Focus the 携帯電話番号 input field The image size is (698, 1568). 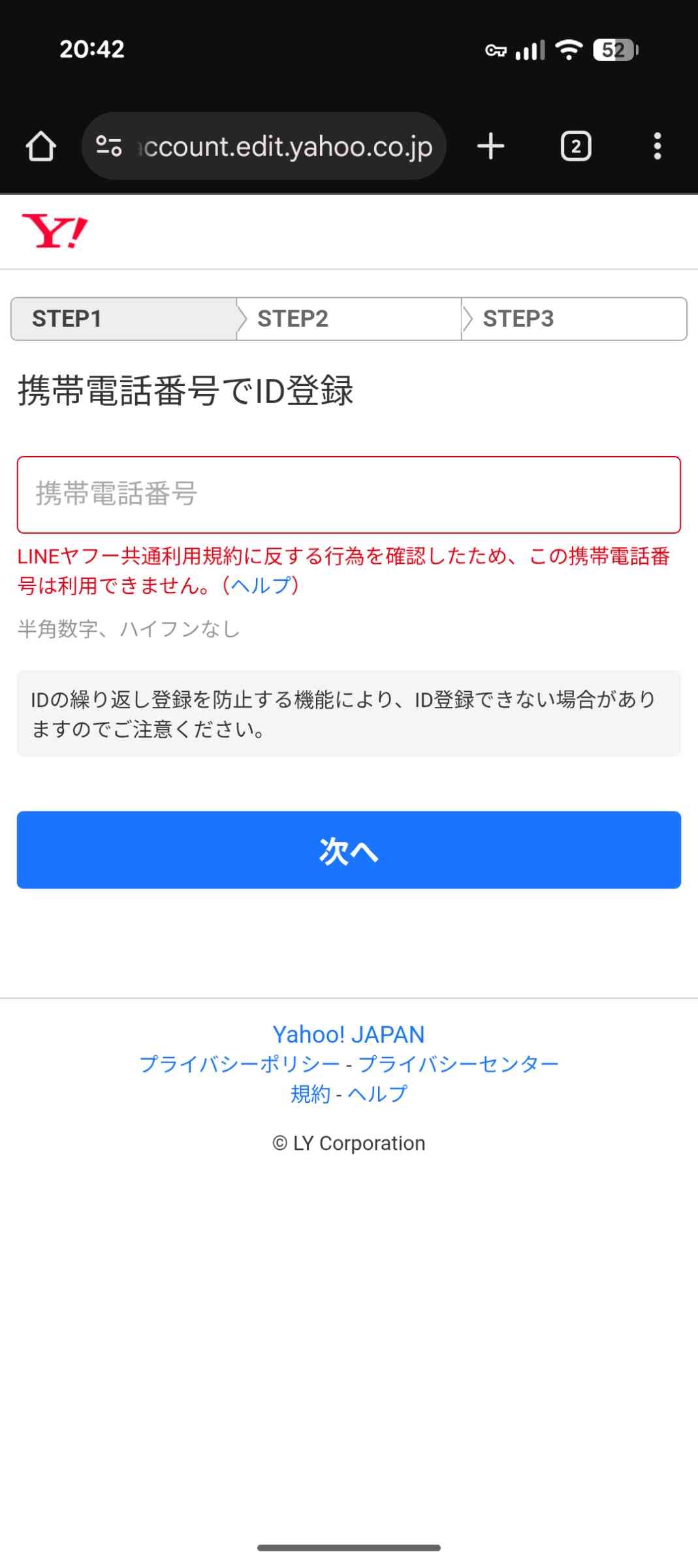(349, 495)
